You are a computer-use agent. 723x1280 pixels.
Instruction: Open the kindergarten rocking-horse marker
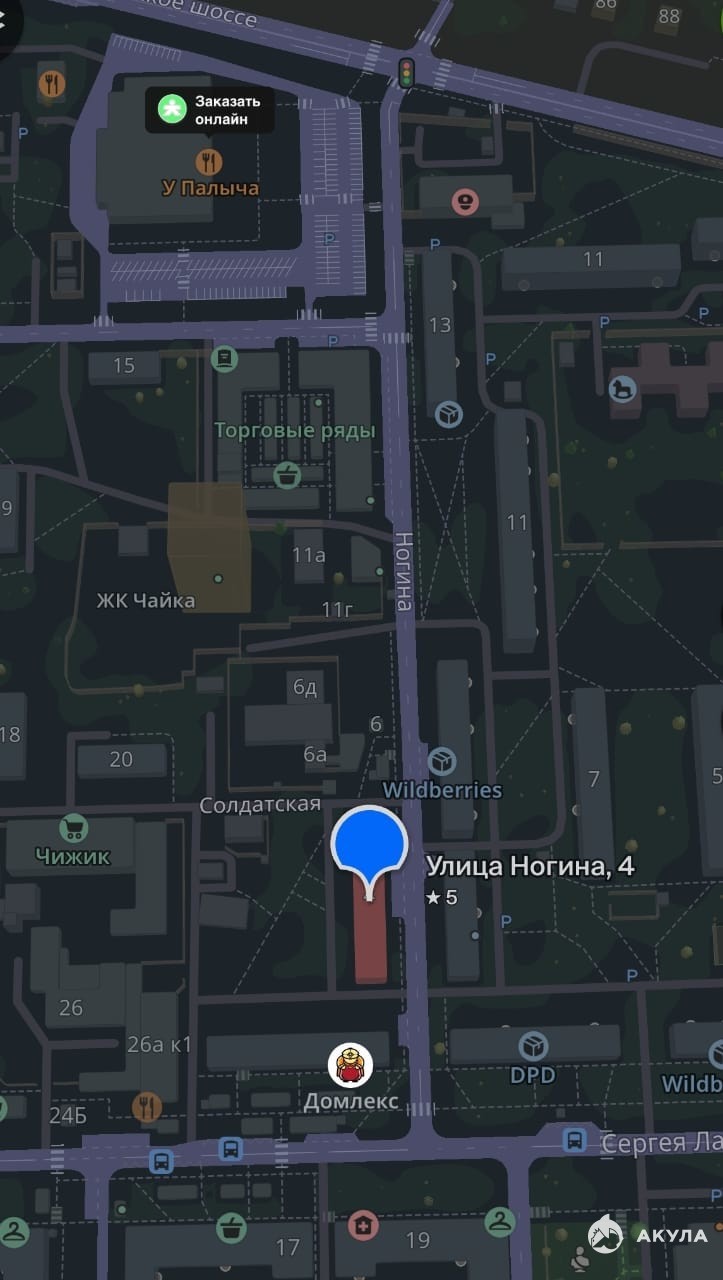click(622, 389)
